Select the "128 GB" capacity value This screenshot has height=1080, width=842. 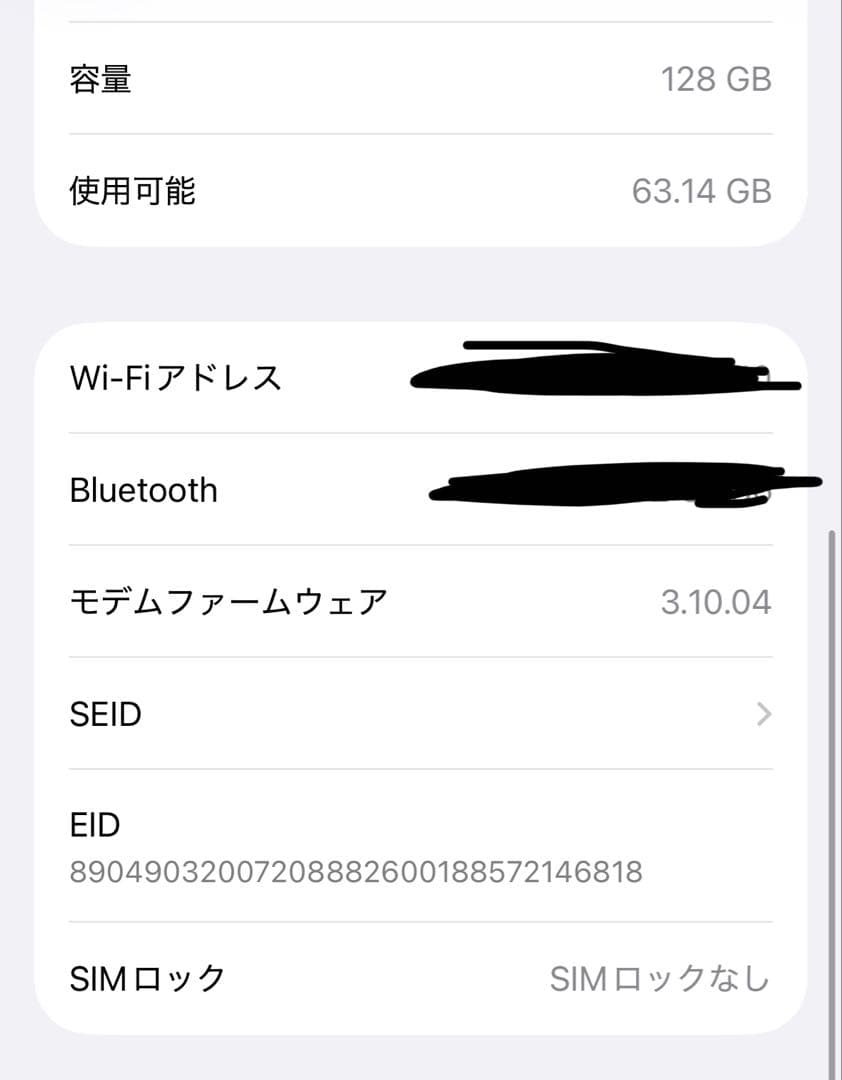point(716,79)
